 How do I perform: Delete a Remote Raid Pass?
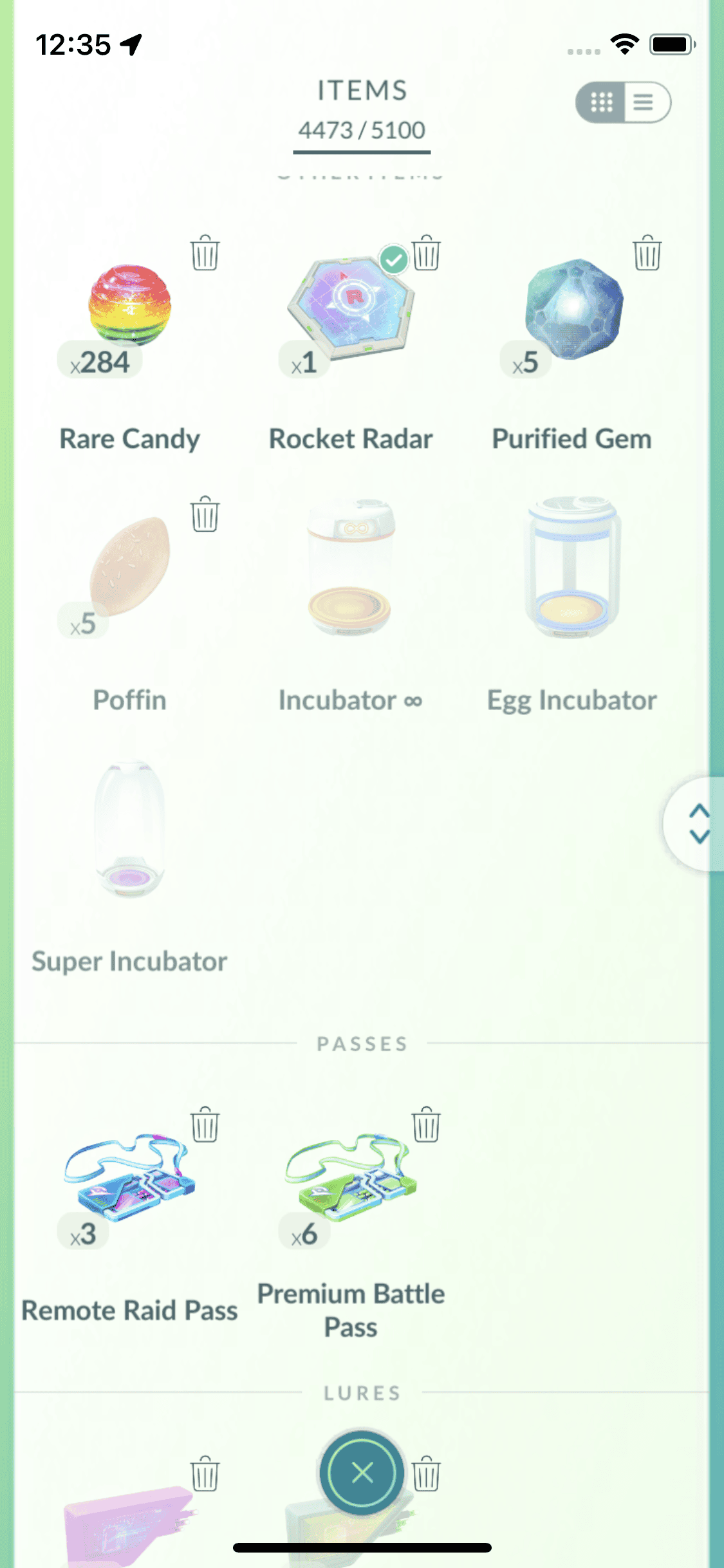point(205,1125)
